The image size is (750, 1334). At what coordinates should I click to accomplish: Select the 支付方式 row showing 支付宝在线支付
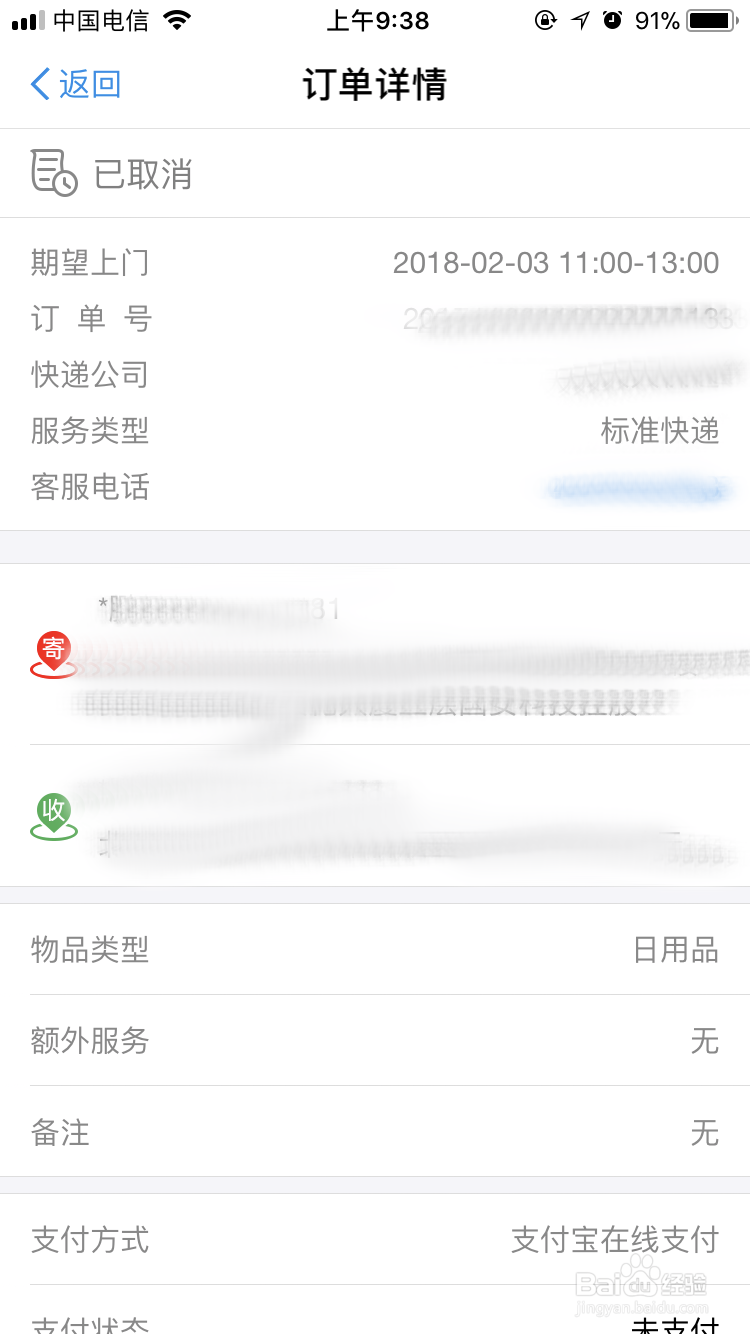375,1240
